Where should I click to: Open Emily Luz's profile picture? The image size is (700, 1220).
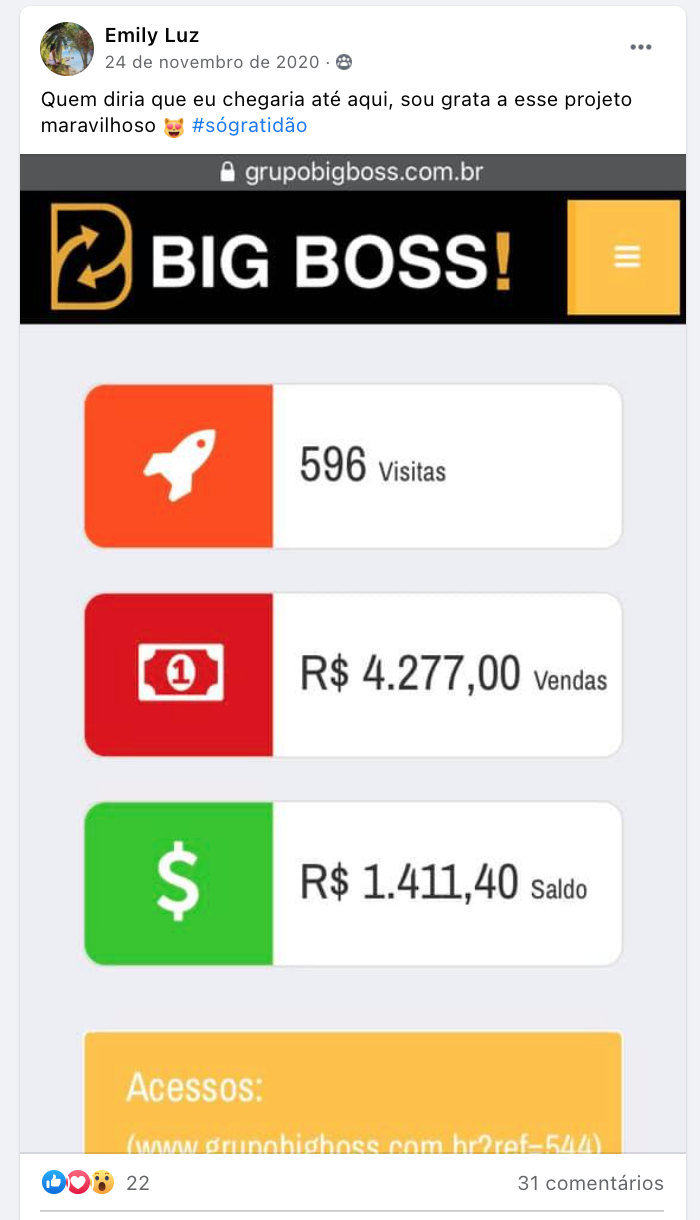[67, 49]
